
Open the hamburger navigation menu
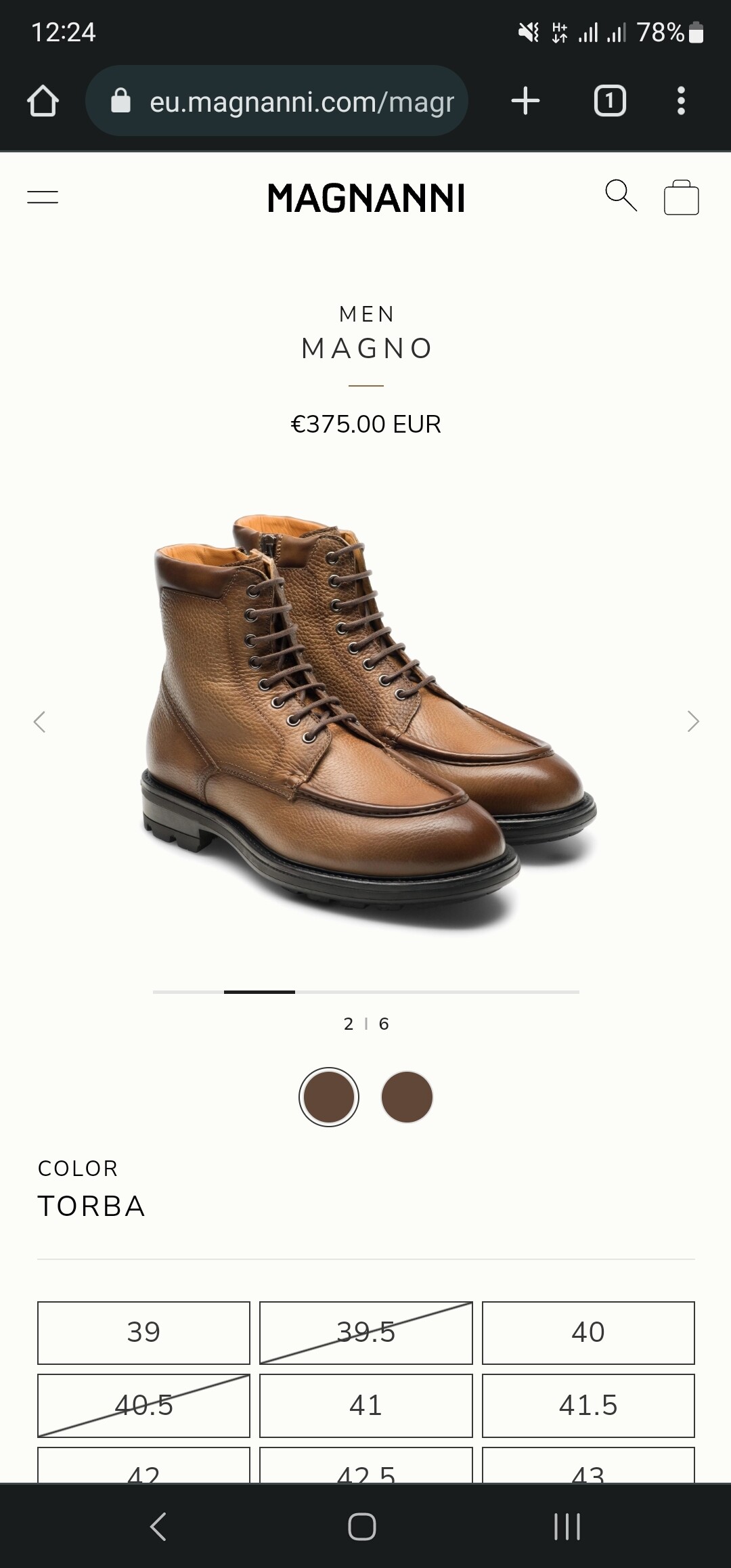(43, 197)
